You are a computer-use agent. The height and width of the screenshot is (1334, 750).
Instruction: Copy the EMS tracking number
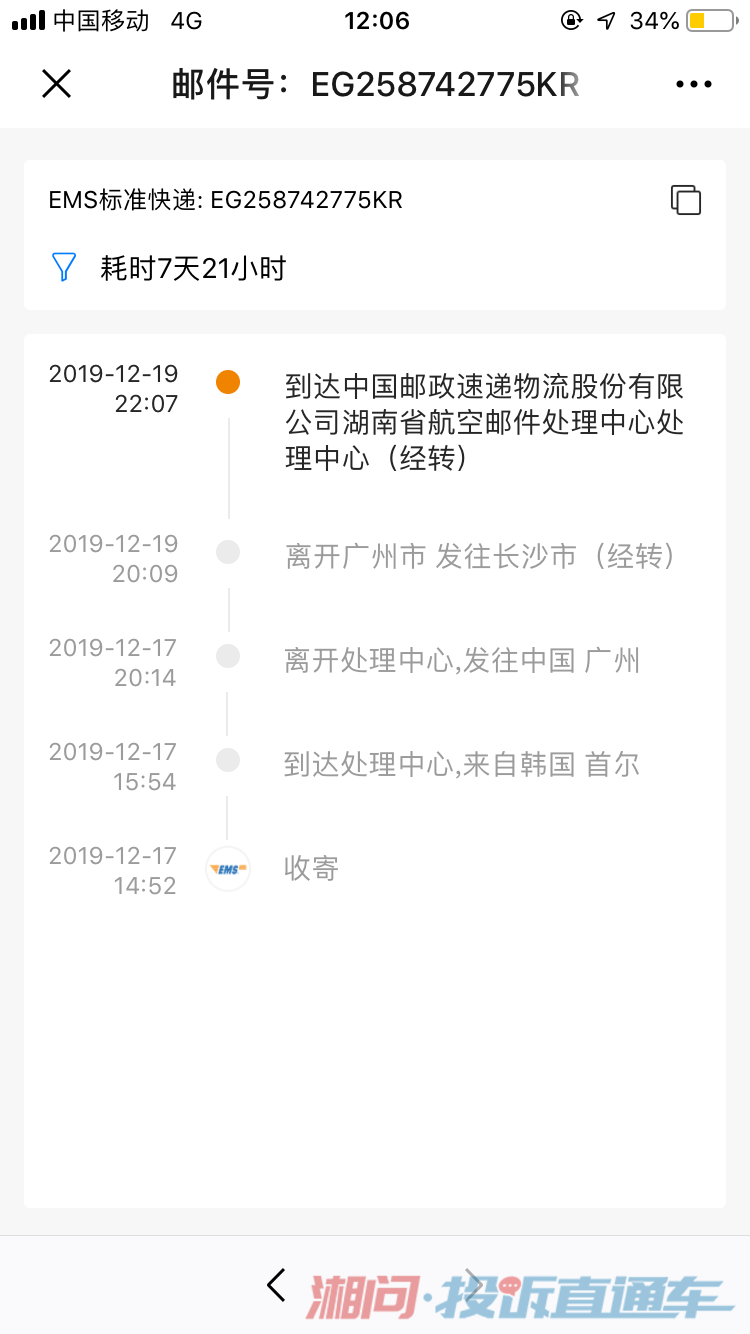[686, 200]
